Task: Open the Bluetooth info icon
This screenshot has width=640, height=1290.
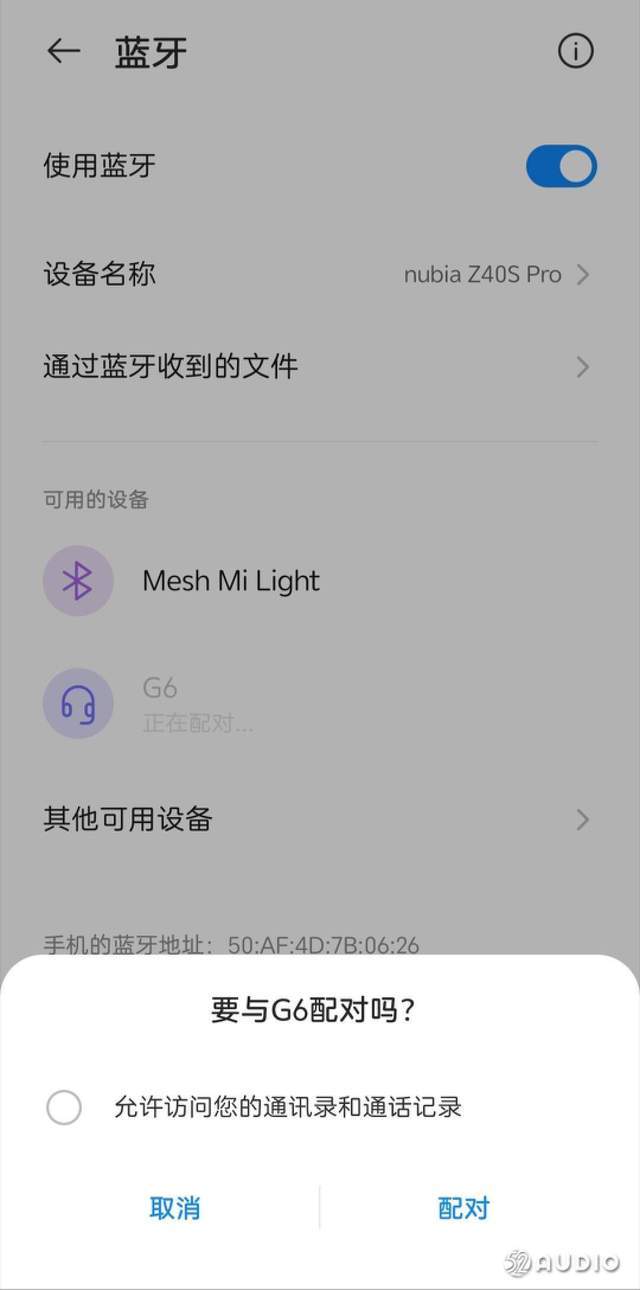Action: [x=575, y=52]
